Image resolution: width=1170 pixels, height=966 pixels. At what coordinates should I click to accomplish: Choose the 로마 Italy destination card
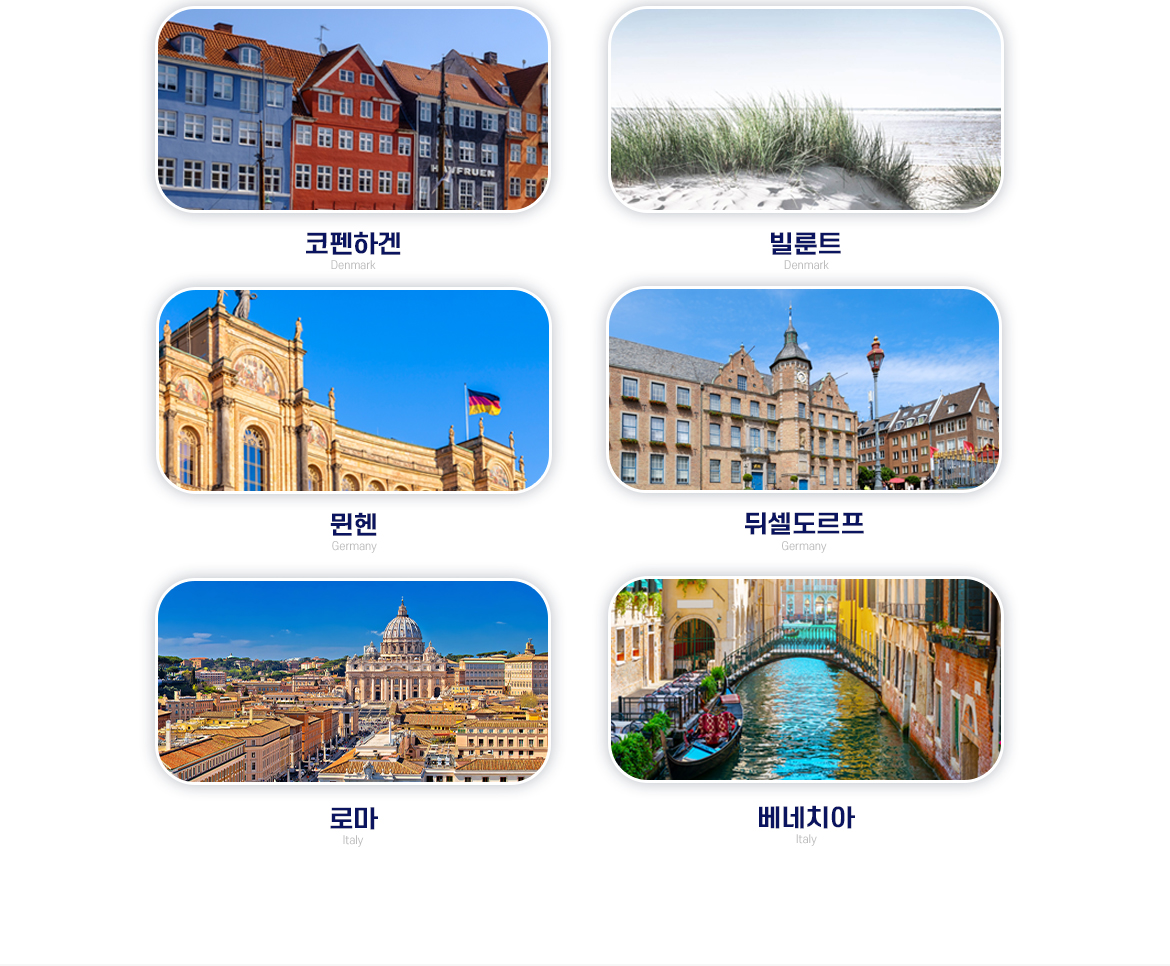[x=353, y=681]
